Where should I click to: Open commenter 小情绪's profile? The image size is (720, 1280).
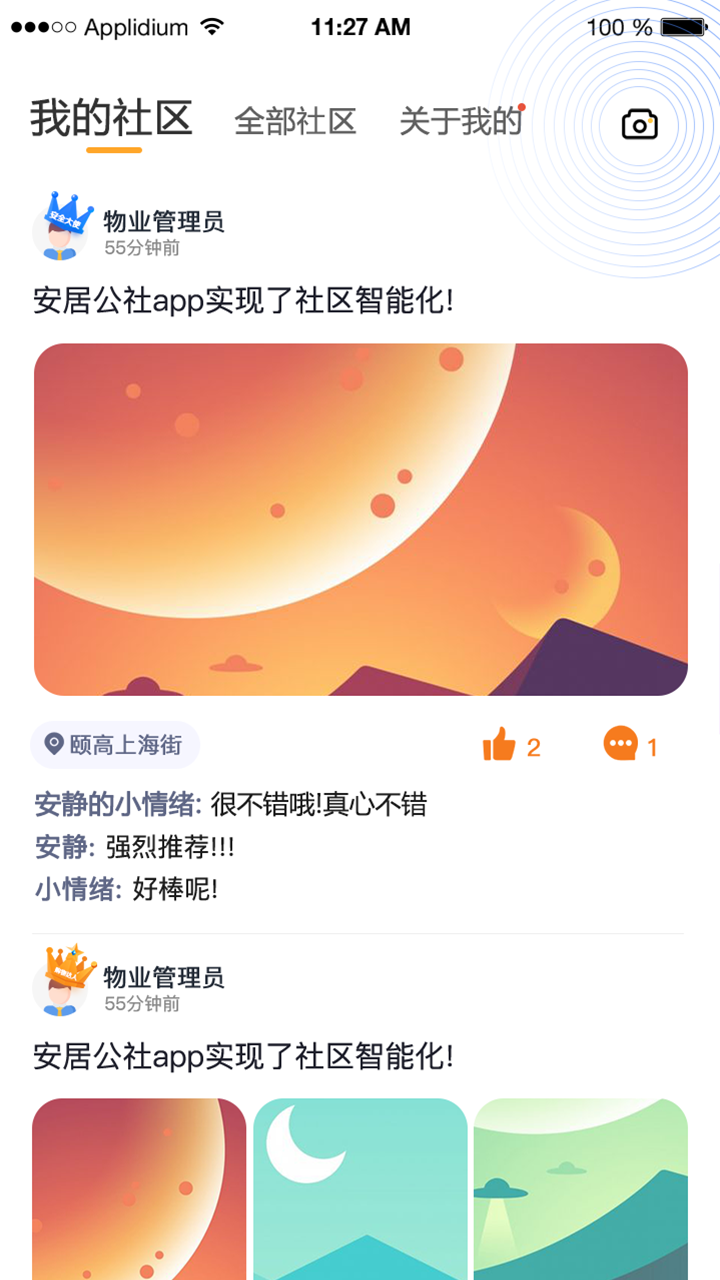pyautogui.click(x=78, y=888)
